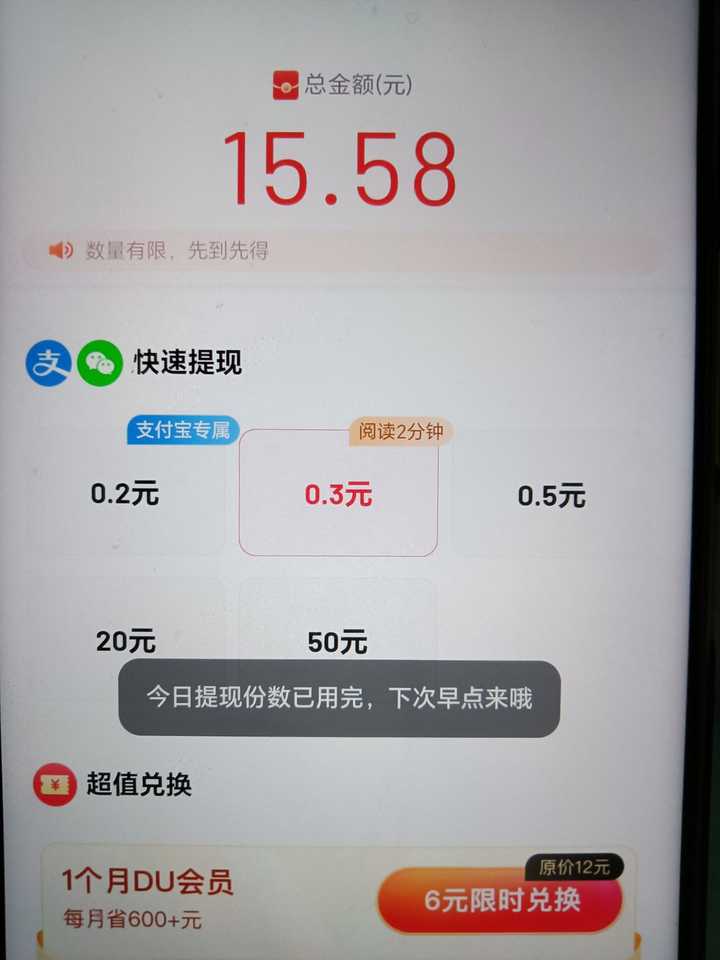This screenshot has width=720, height=960.
Task: Select the 0.2元 withdrawal amount
Action: point(125,493)
